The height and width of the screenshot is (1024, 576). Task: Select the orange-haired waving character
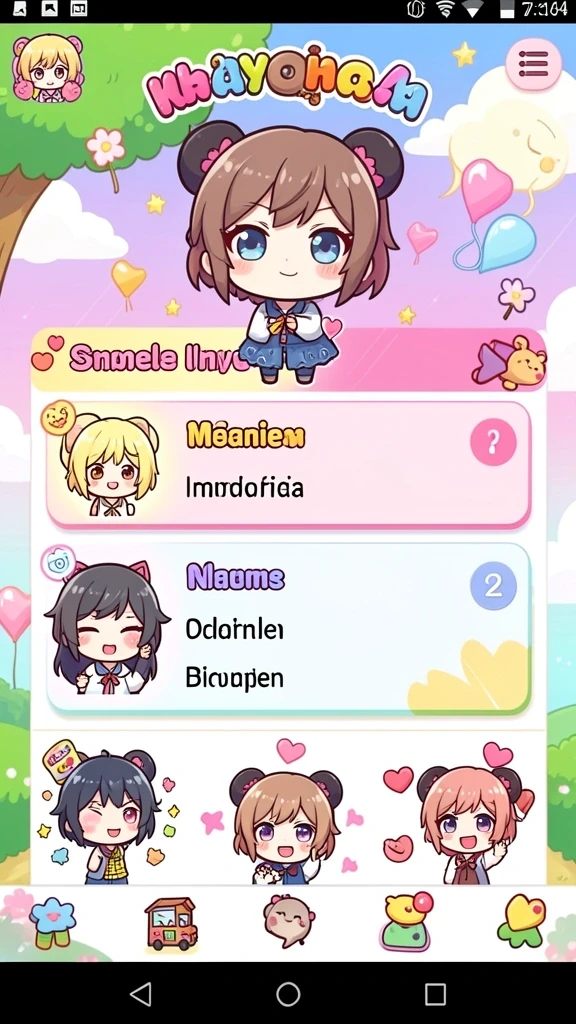[467, 823]
